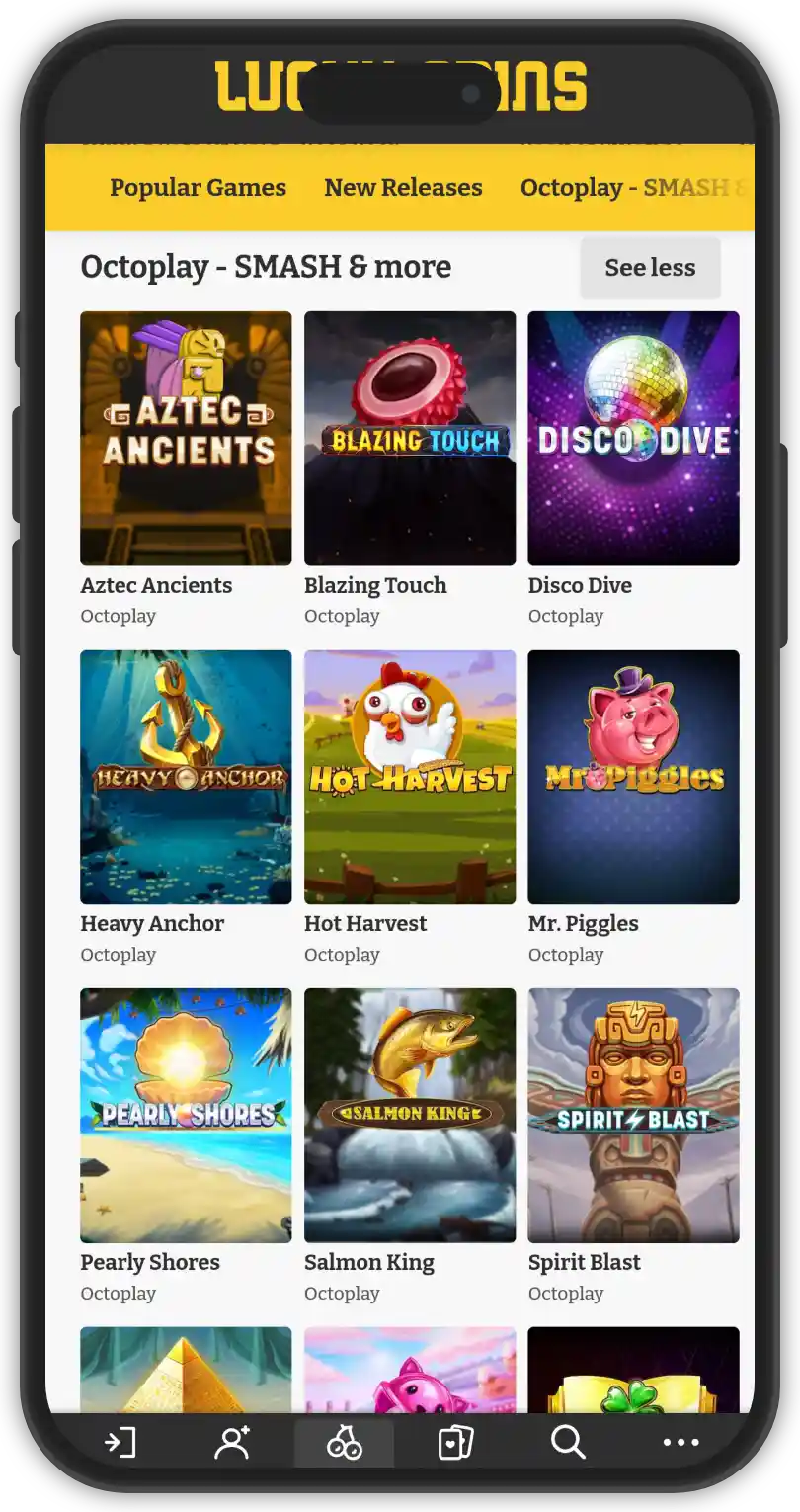This screenshot has width=800, height=1512.
Task: Open the sign-up person icon
Action: tap(232, 1443)
